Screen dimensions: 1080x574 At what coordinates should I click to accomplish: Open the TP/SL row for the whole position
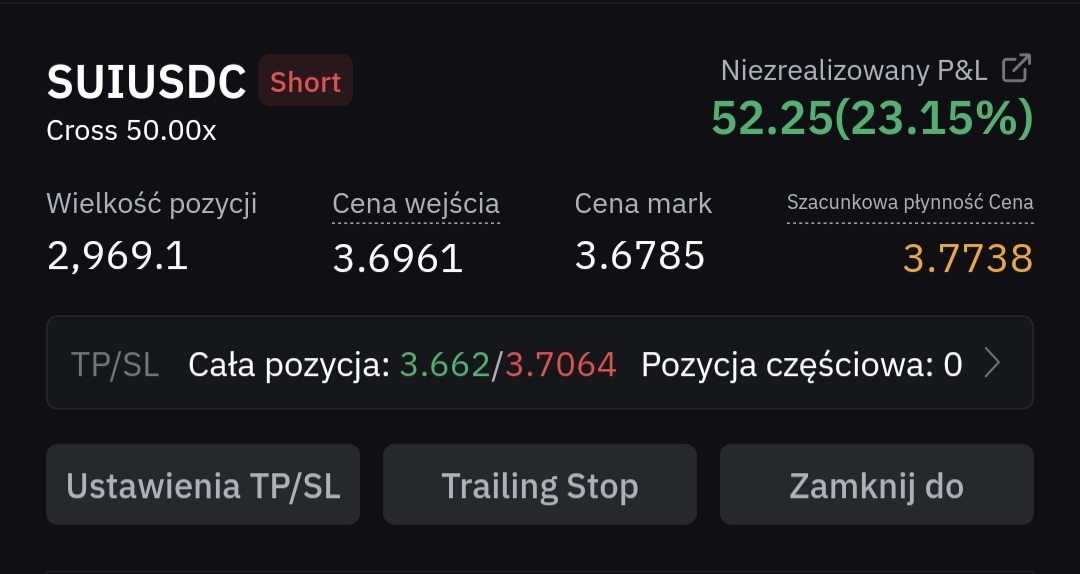[x=539, y=362]
